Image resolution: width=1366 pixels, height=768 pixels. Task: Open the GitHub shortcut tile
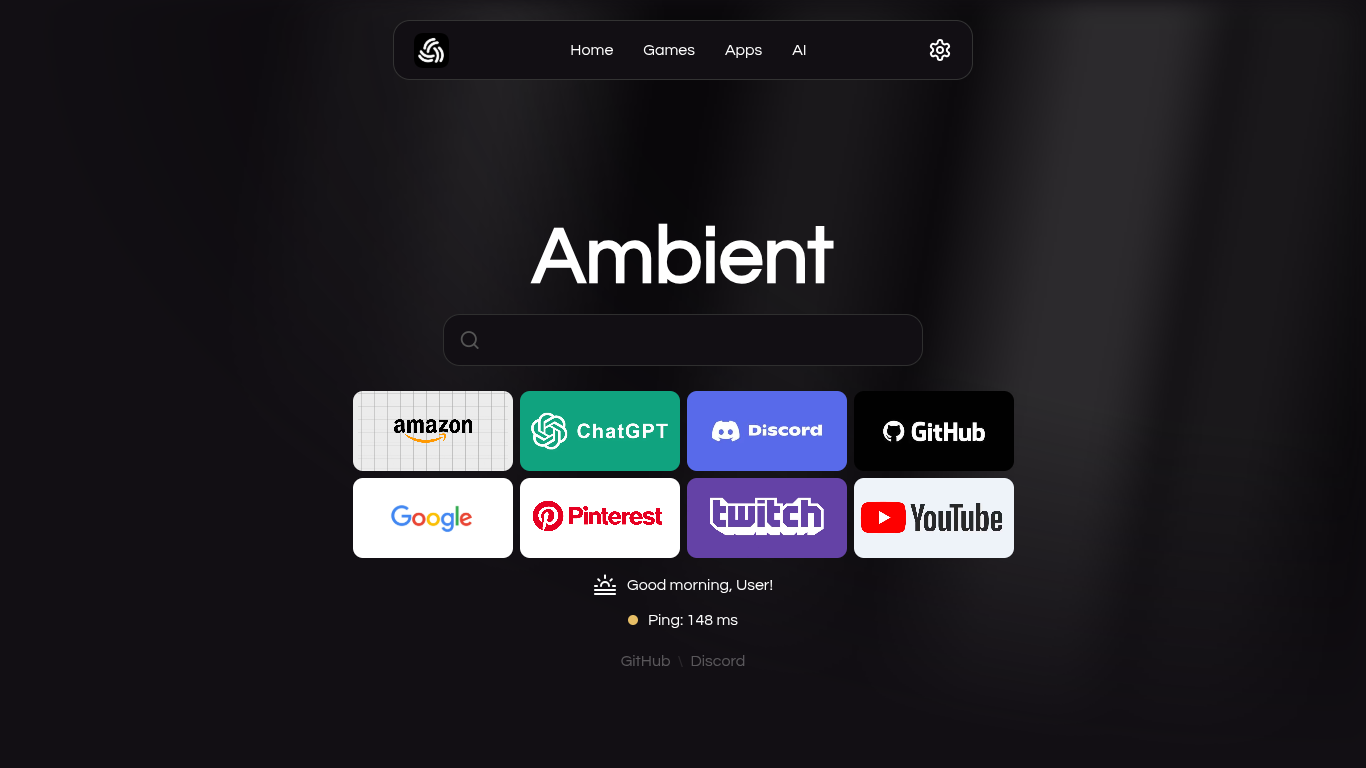click(x=934, y=431)
